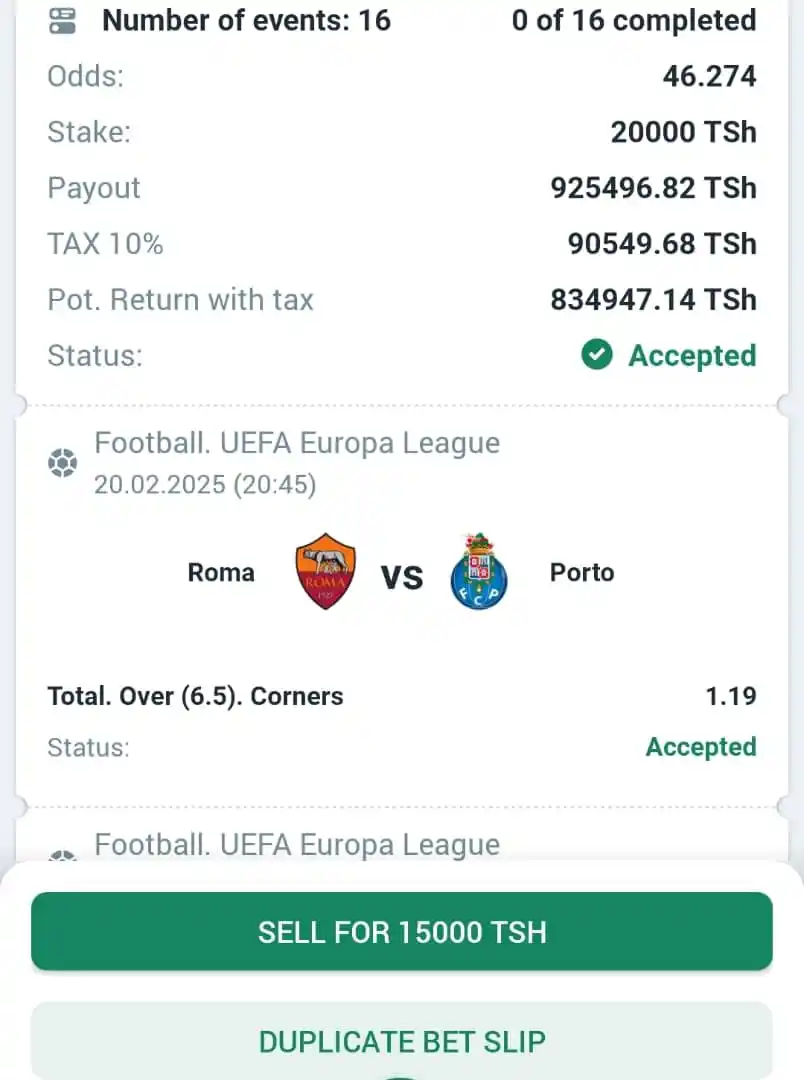Click the Total Over (6.5) Corners selection
Viewport: 804px width, 1080px height.
click(x=195, y=696)
